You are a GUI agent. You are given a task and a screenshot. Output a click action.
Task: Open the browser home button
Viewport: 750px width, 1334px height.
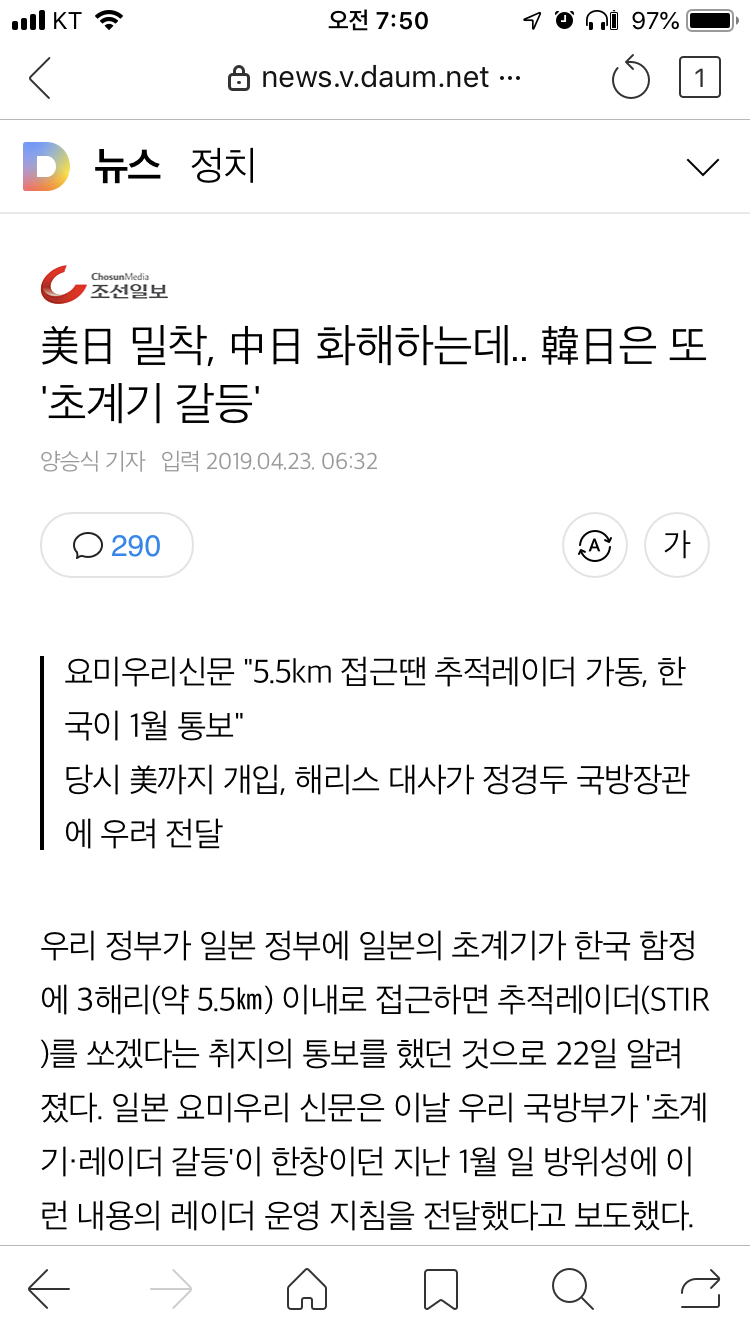pos(307,1289)
